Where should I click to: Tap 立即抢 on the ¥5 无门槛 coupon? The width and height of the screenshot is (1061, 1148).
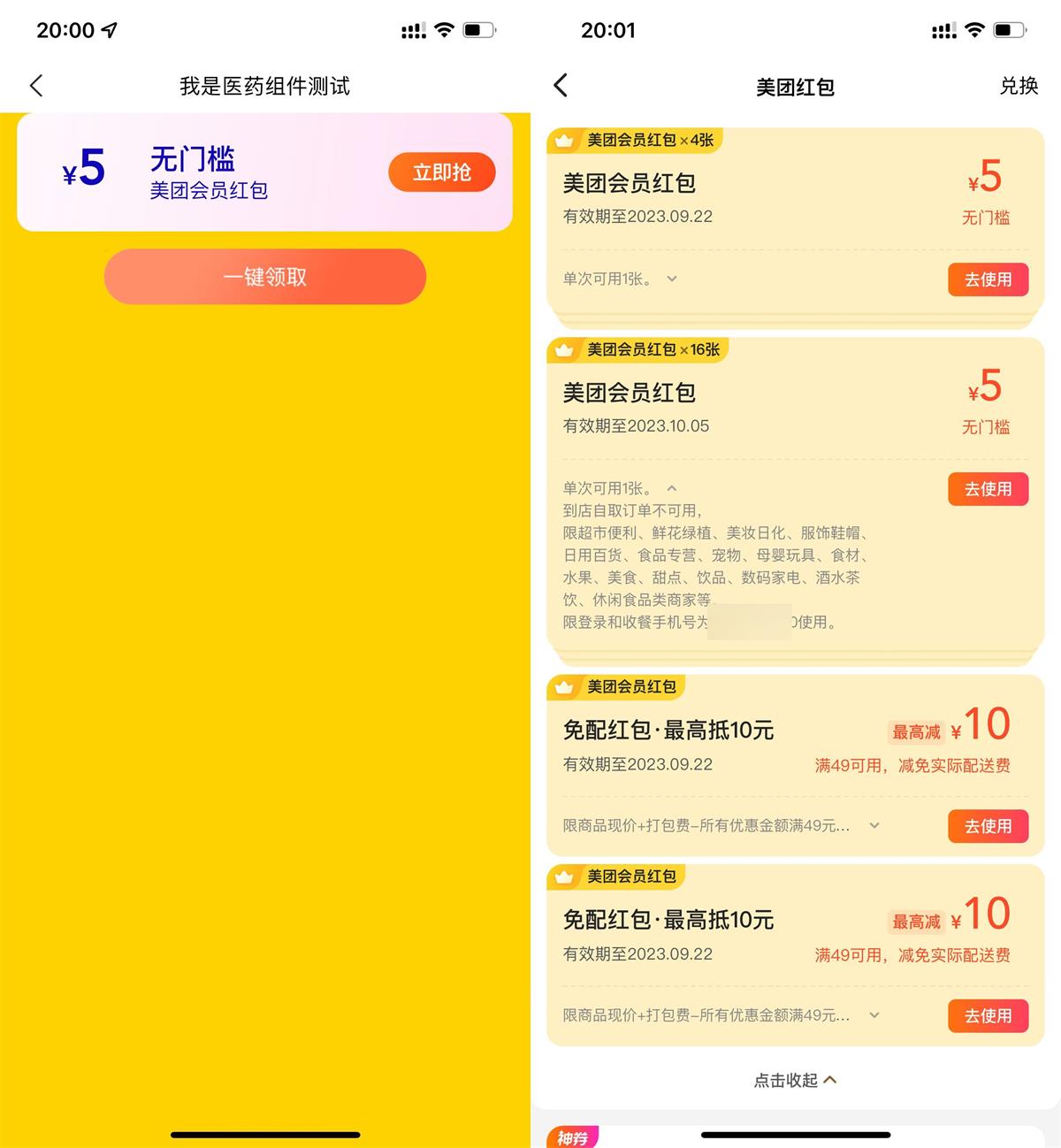(x=441, y=172)
